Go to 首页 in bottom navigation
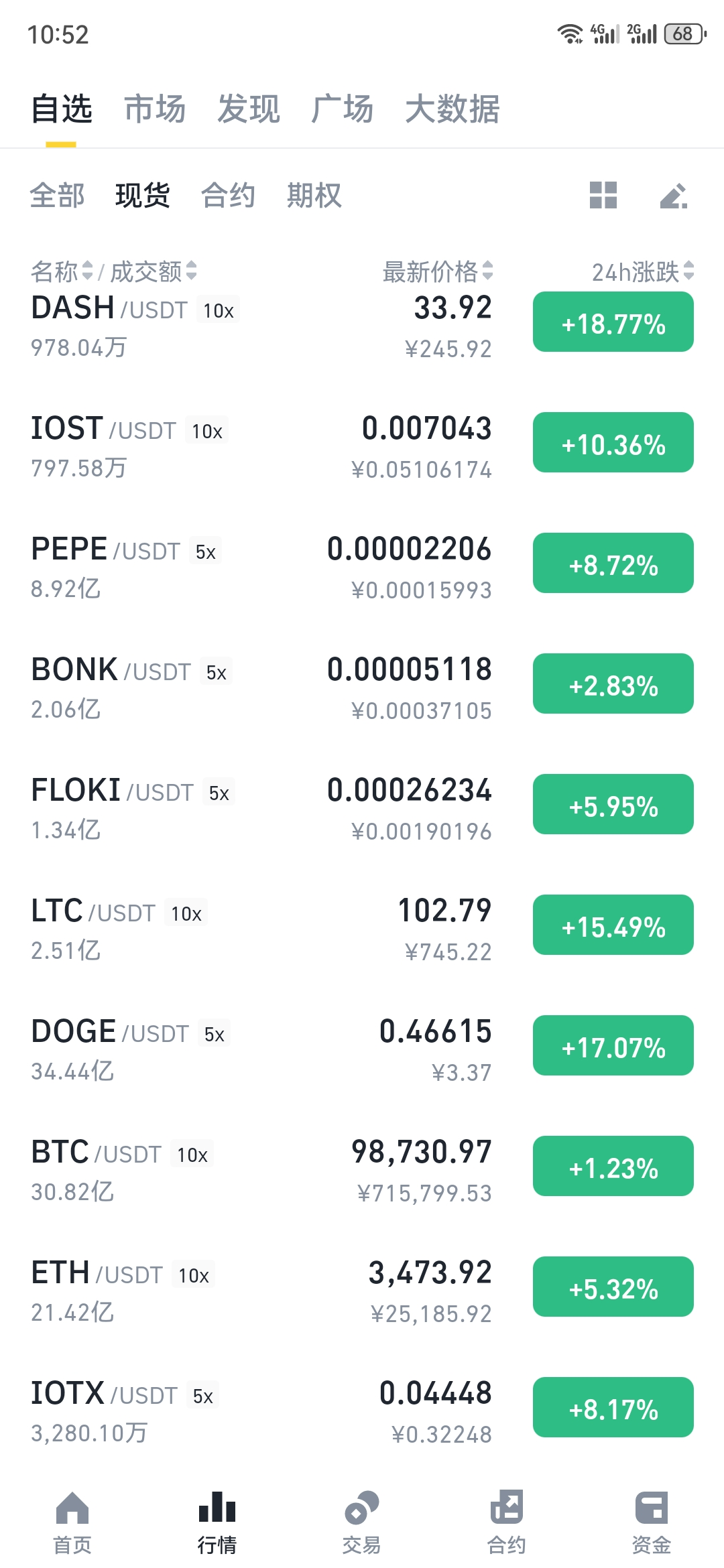Screen dimensions: 724x1568 [x=72, y=1522]
